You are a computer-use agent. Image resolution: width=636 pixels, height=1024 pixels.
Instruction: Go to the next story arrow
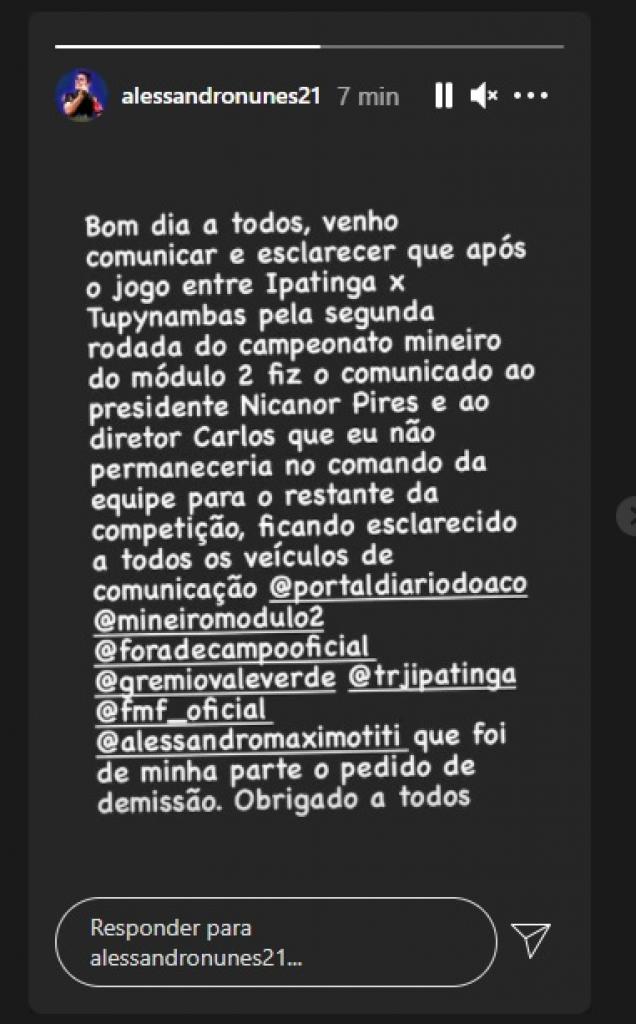(x=627, y=516)
